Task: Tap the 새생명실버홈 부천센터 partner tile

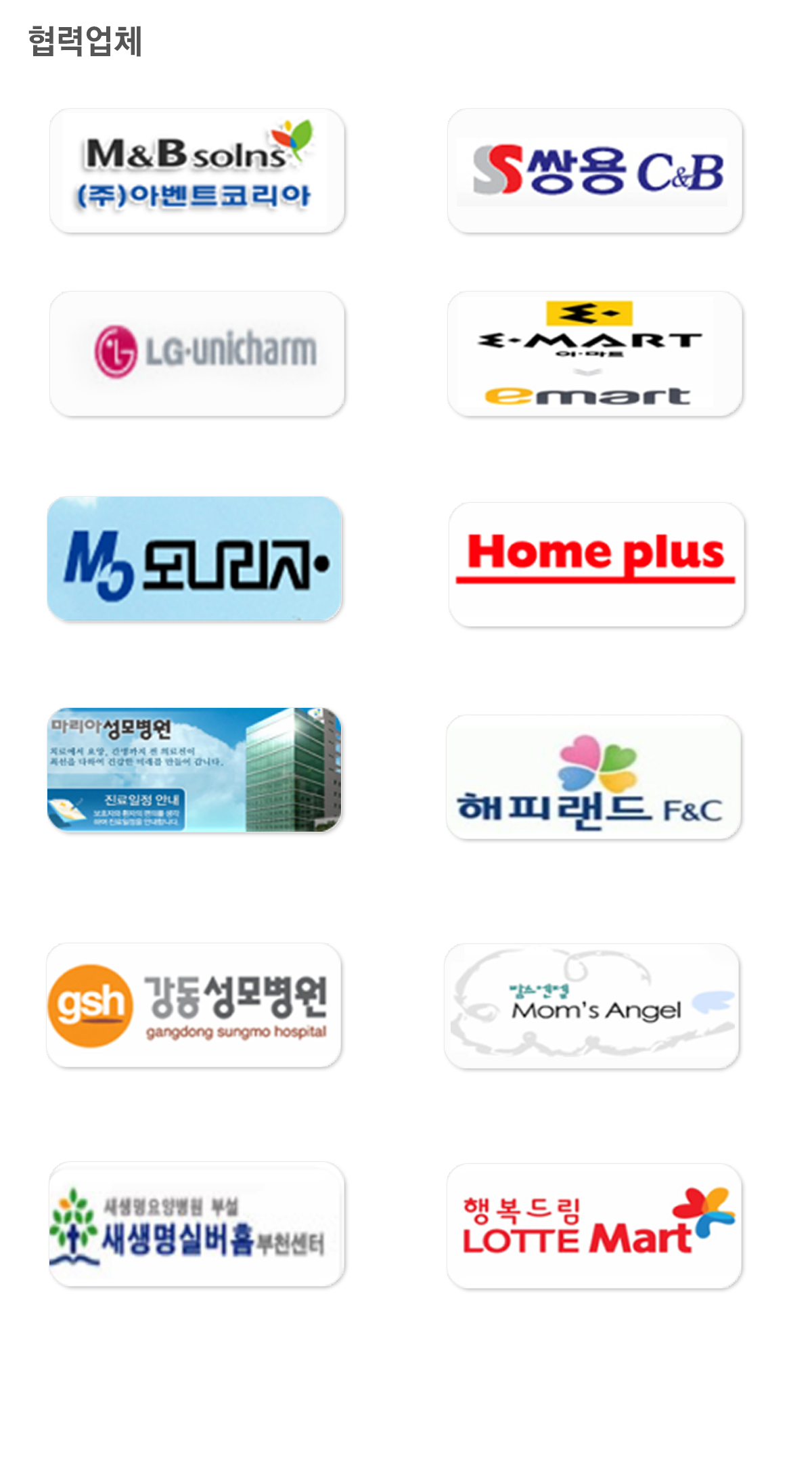Action: click(197, 1224)
